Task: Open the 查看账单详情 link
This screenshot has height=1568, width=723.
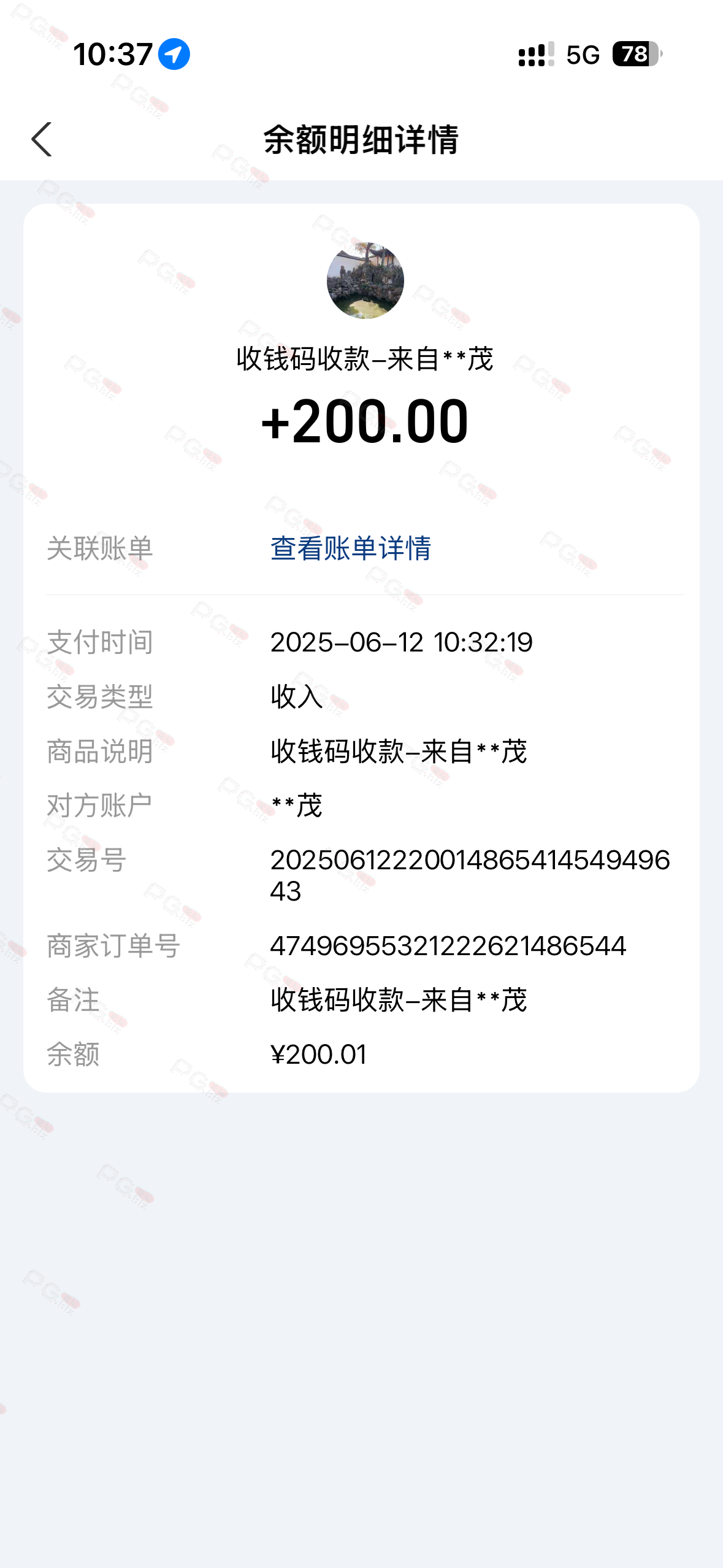Action: (351, 548)
